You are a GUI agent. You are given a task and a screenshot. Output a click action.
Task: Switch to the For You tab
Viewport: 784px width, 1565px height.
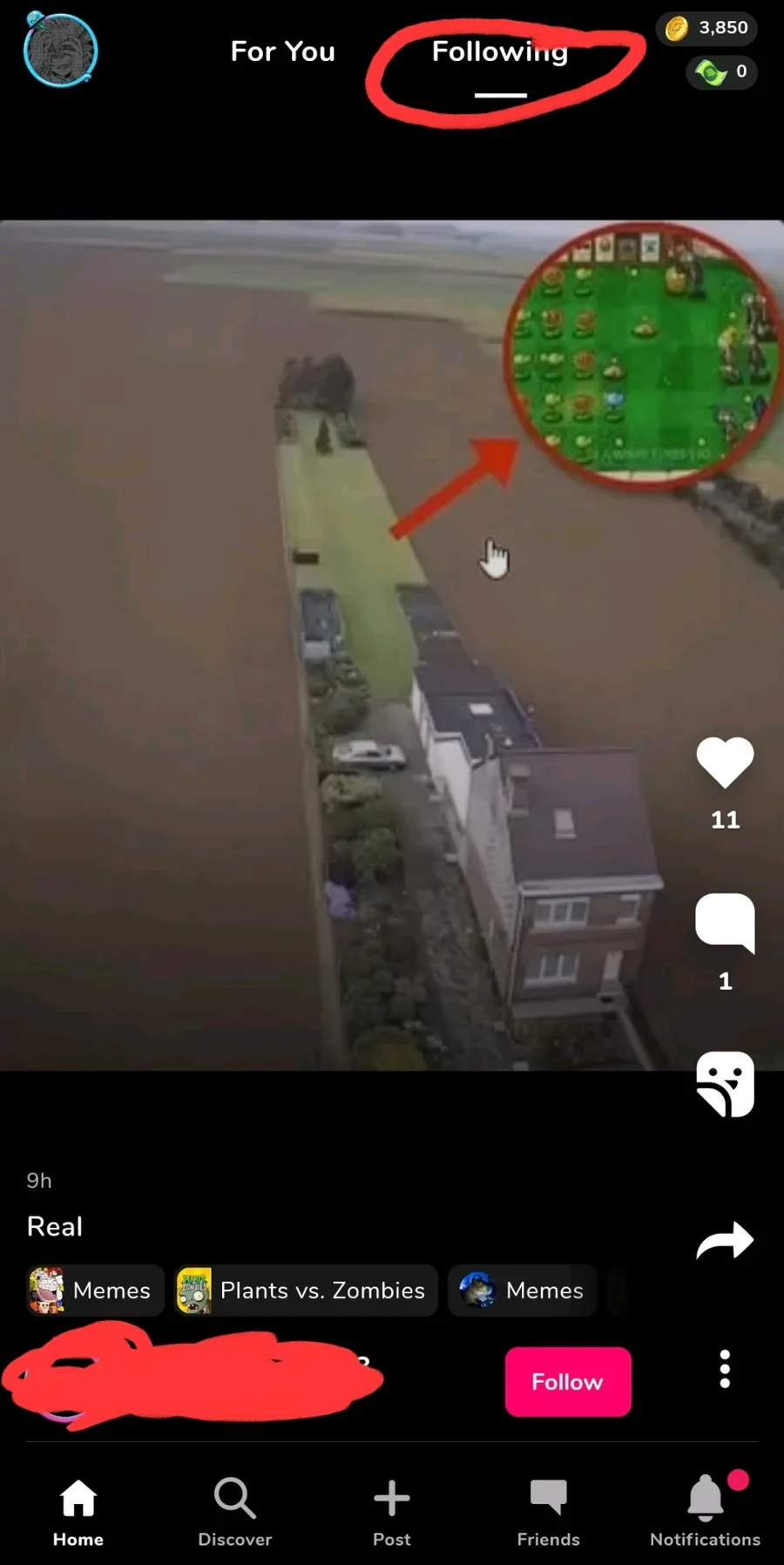coord(283,51)
